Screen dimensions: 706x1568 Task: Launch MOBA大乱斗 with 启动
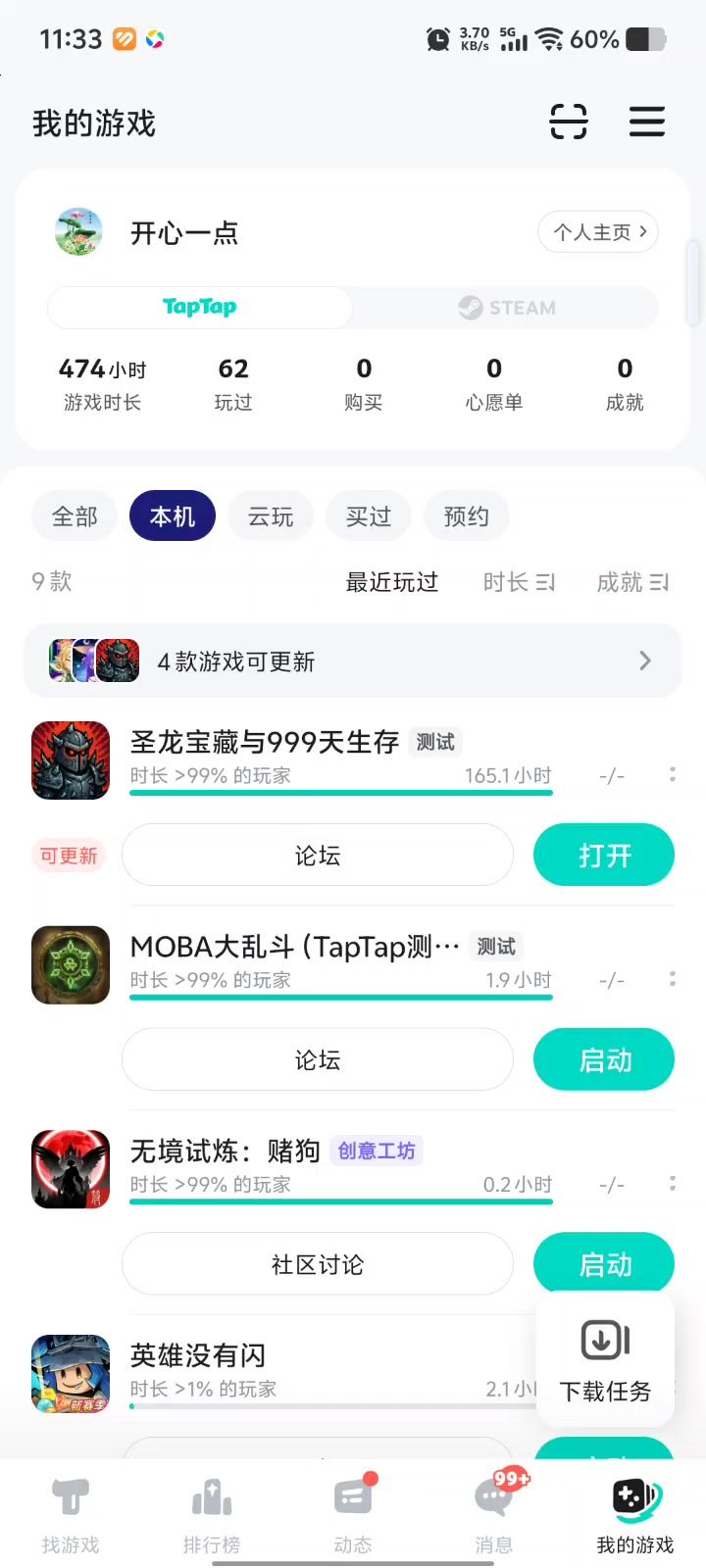point(604,1059)
